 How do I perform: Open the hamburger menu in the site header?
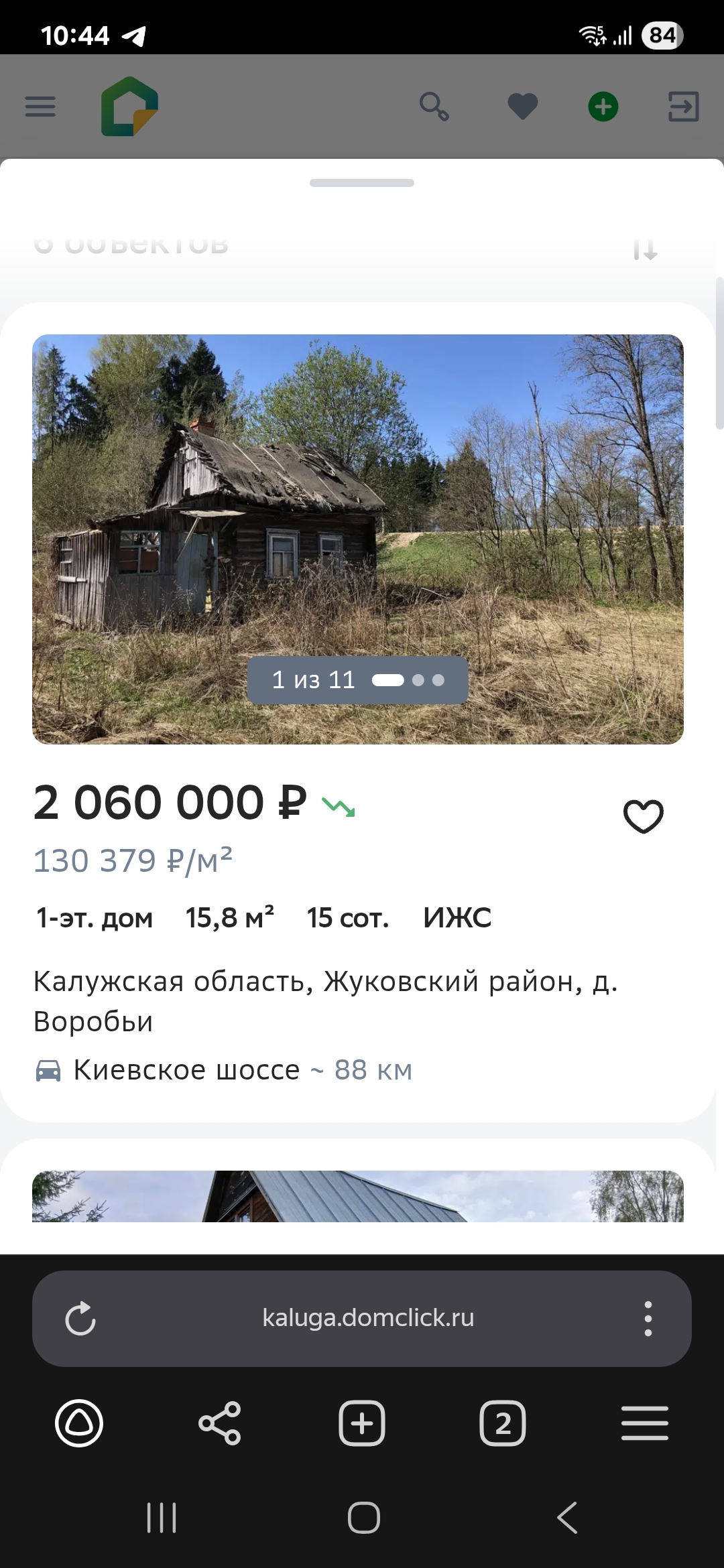click(40, 107)
